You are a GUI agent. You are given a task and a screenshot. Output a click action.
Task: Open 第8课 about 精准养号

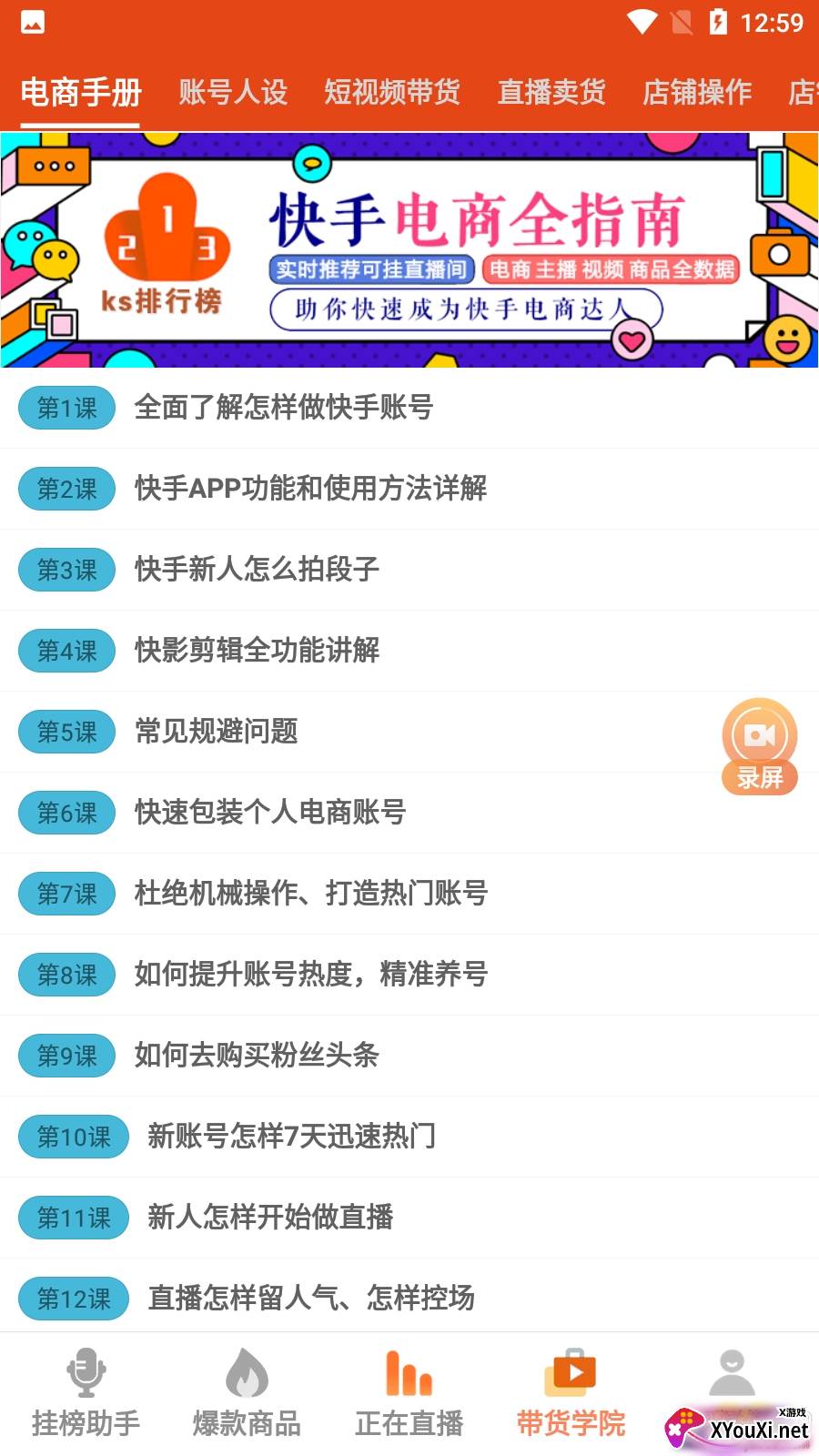309,974
